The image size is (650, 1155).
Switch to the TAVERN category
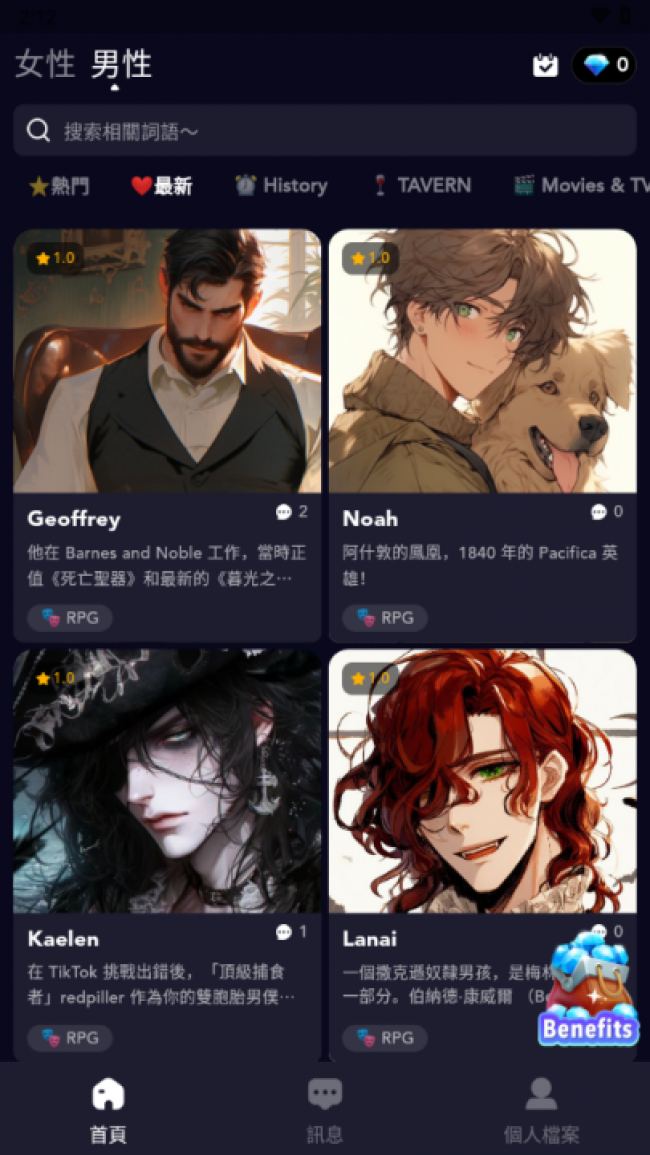[x=421, y=186]
